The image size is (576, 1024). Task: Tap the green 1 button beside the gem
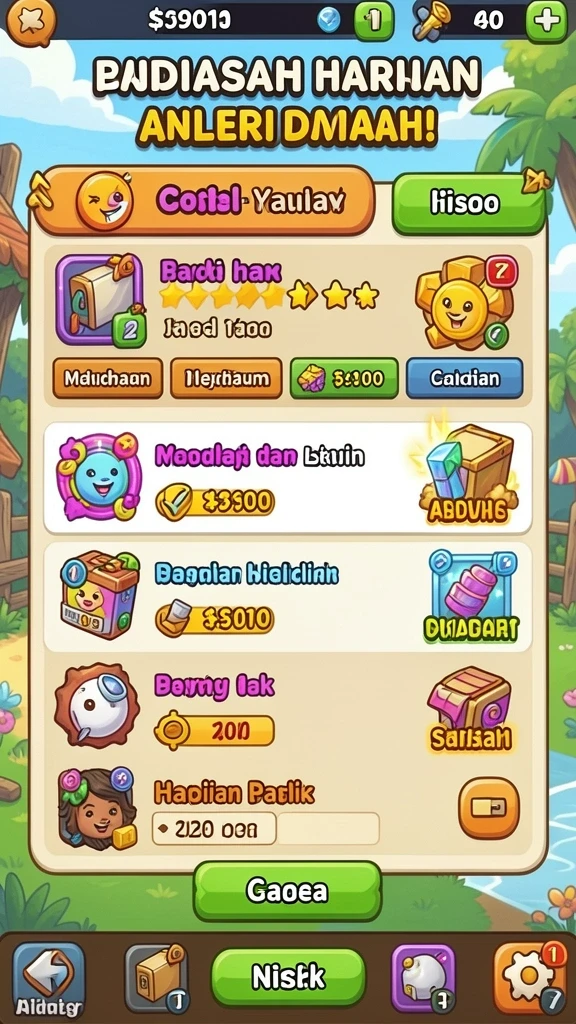374,21
